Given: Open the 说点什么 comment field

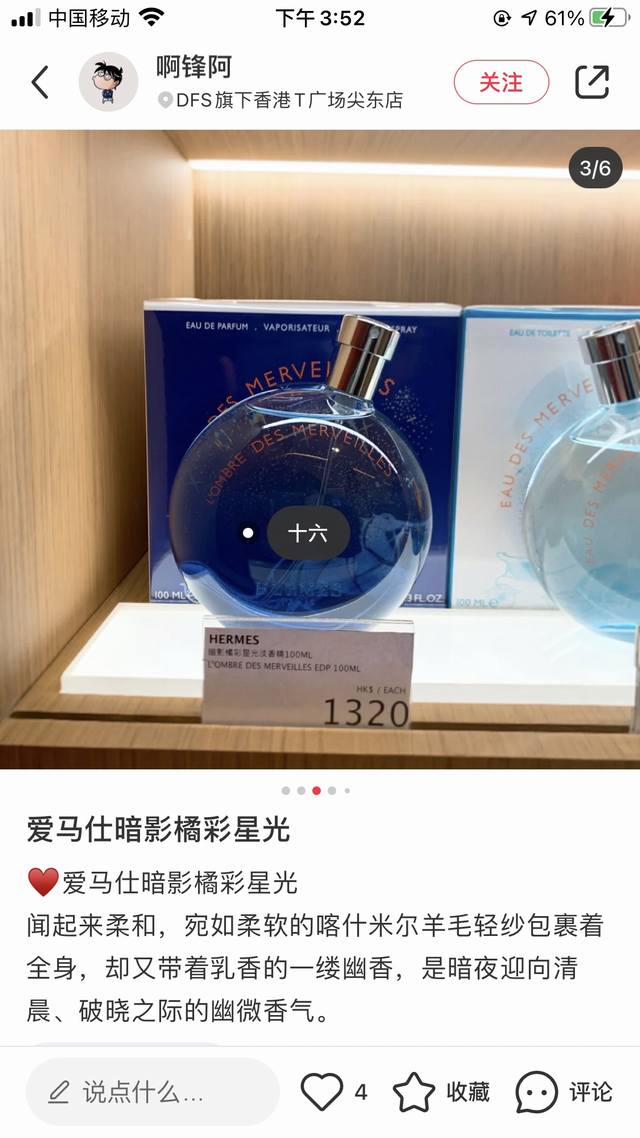Looking at the screenshot, I should pos(152,1092).
